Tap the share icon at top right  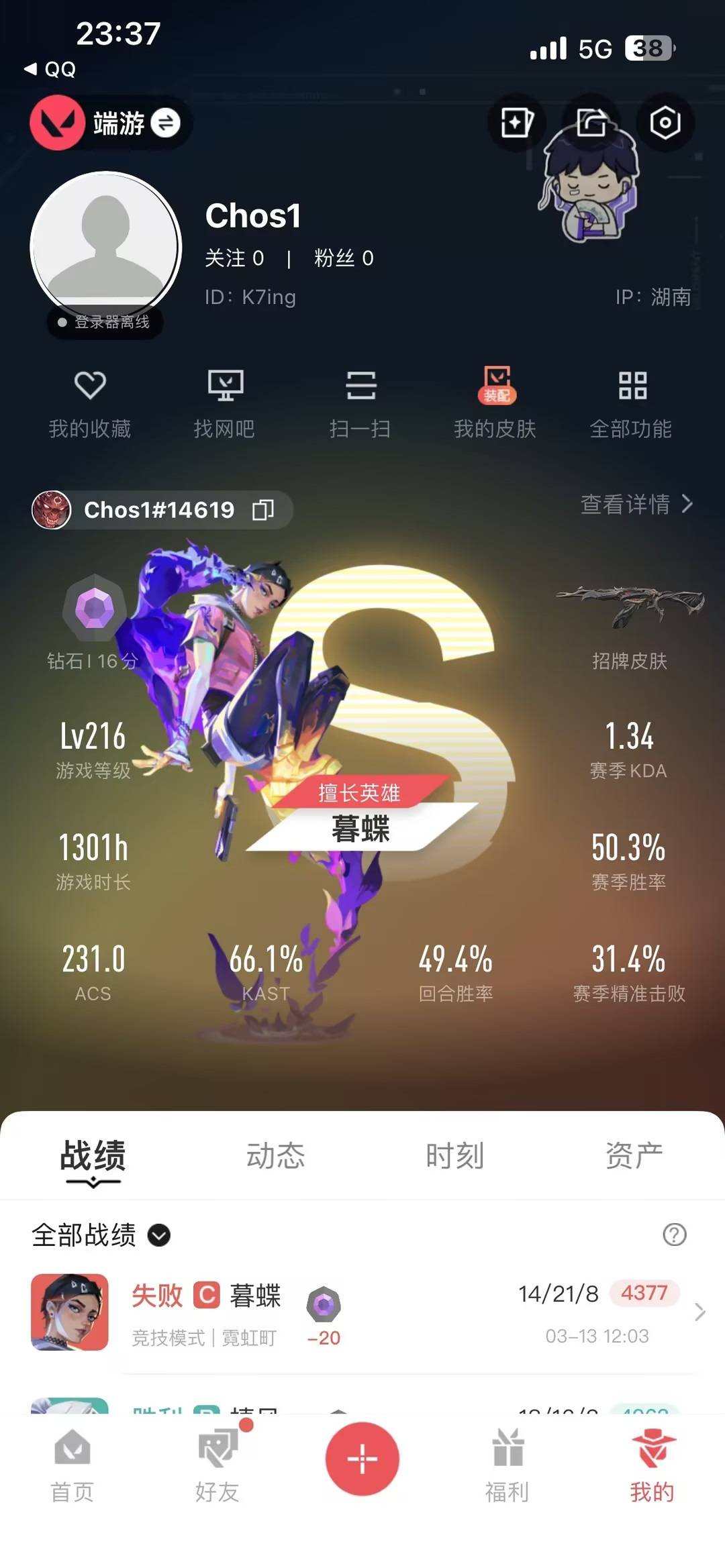[x=590, y=122]
